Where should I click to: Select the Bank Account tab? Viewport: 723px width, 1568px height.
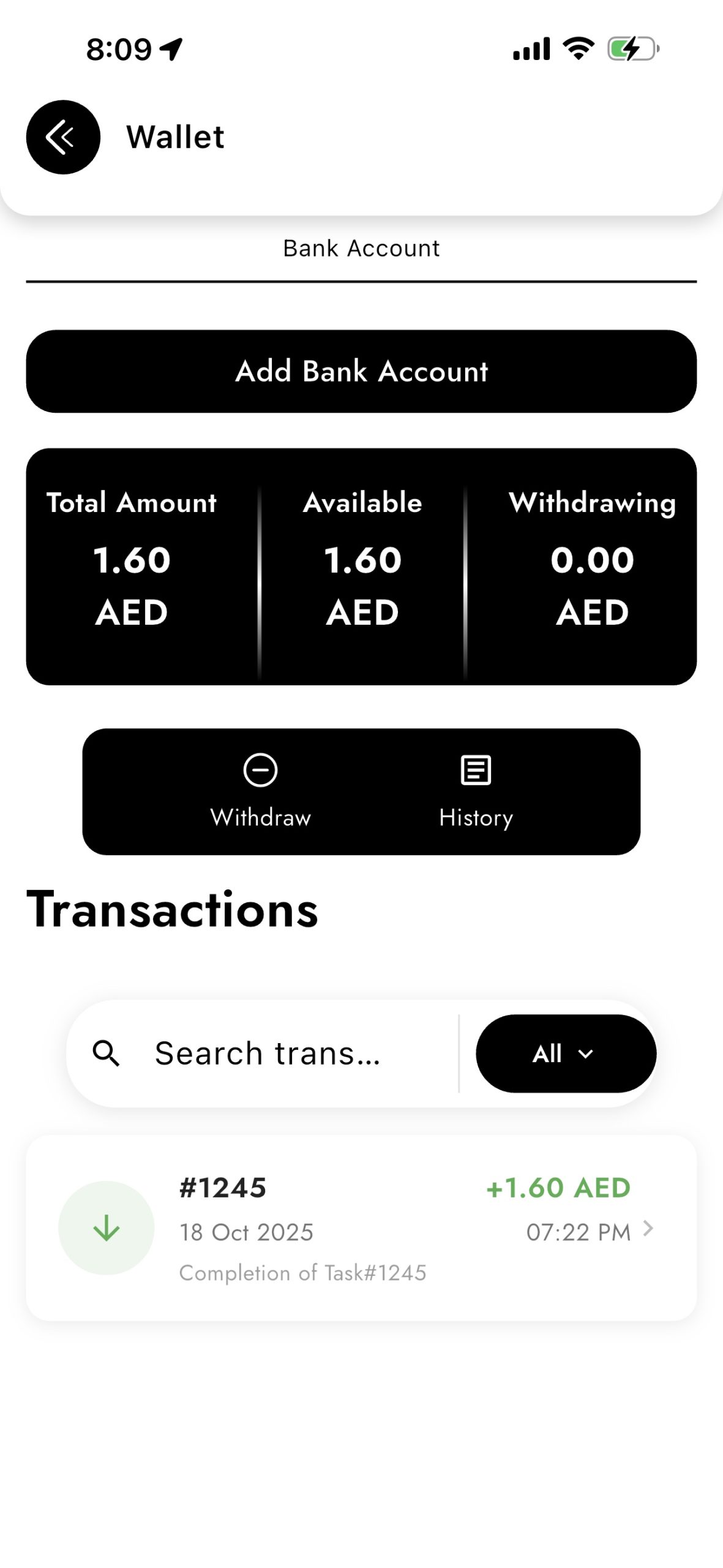click(361, 249)
